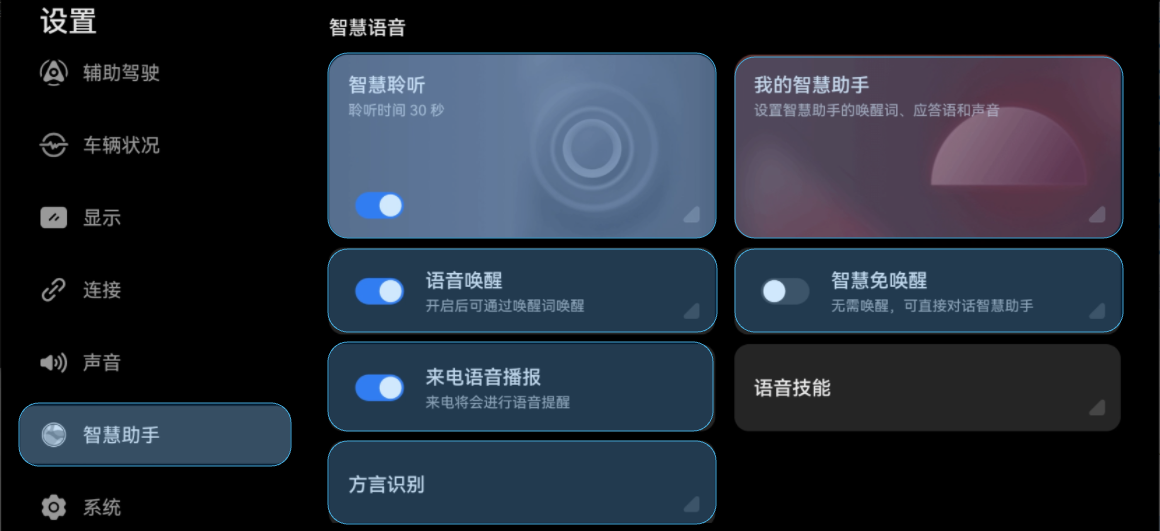Image resolution: width=1160 pixels, height=531 pixels.
Task: Switch to 车辆状况 section
Action: 120,145
